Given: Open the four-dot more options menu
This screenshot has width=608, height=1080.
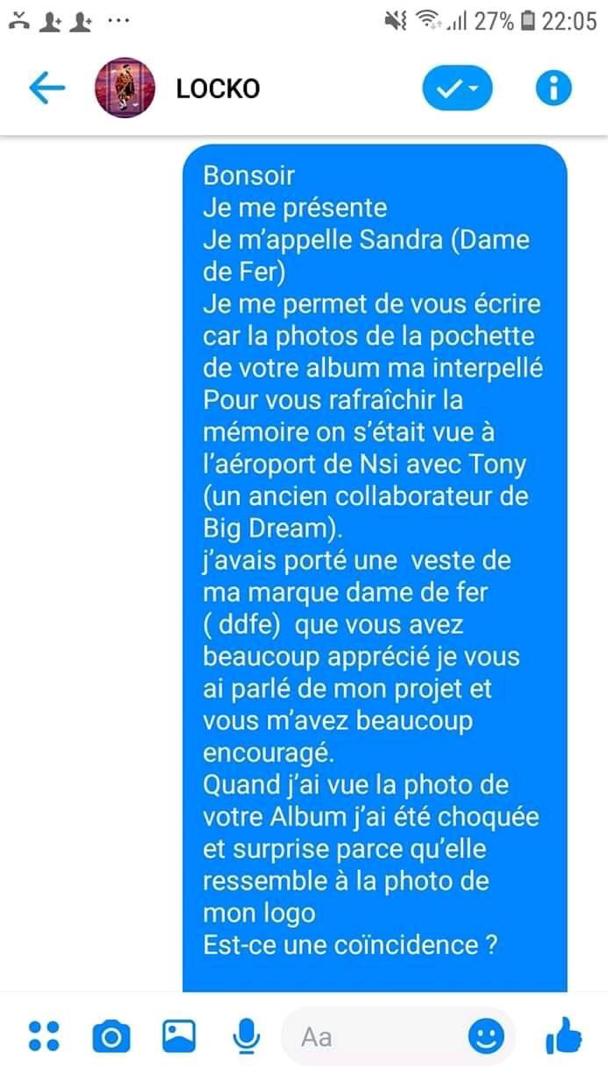Looking at the screenshot, I should (44, 1036).
